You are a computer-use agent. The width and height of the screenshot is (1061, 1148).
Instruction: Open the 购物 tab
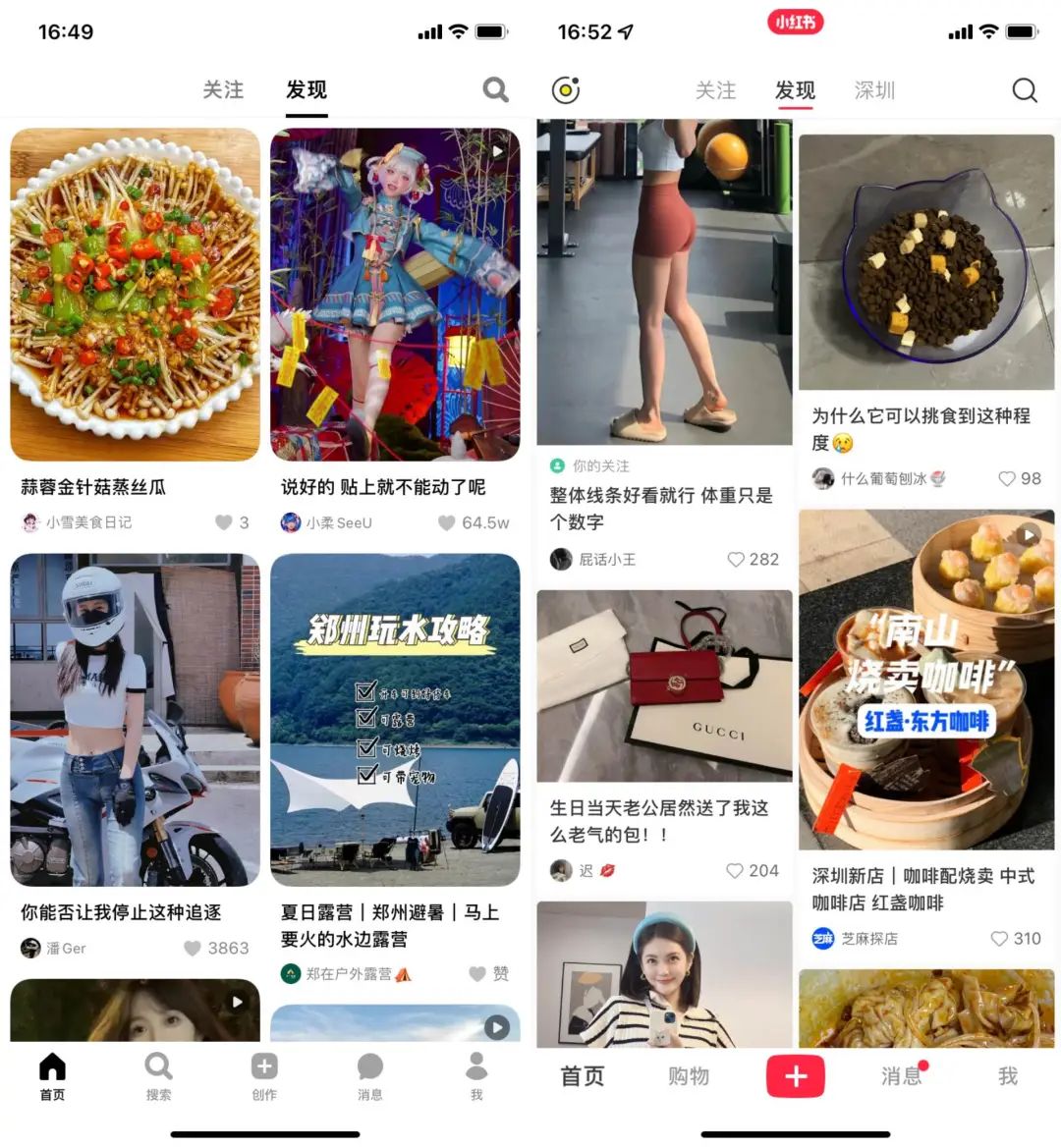(688, 1076)
